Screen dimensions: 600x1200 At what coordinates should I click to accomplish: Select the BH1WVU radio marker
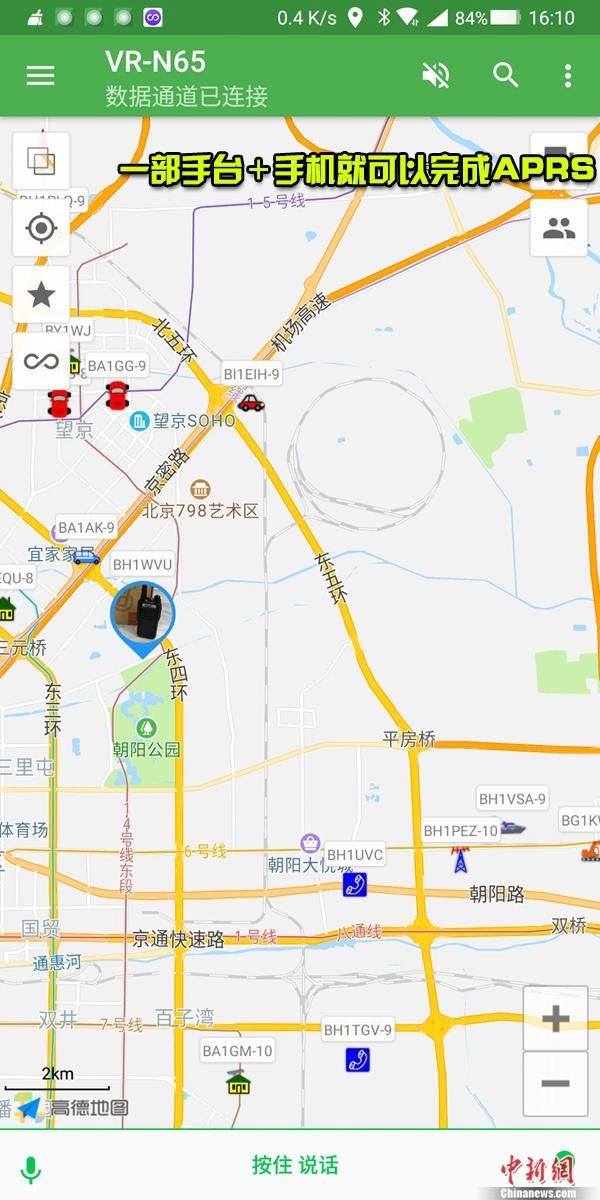click(143, 612)
